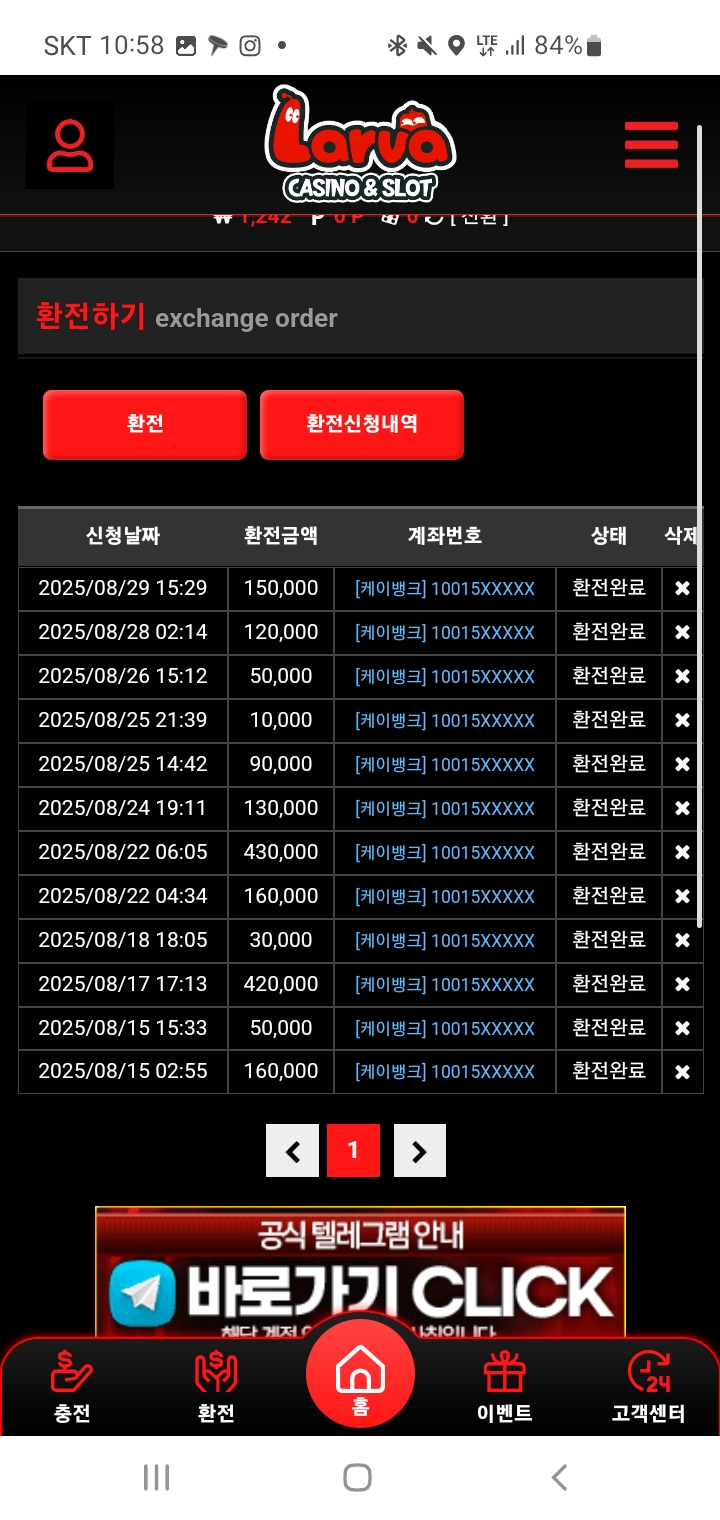Open 환전신청내역 history
Image resolution: width=720 pixels, height=1520 pixels.
coord(362,424)
